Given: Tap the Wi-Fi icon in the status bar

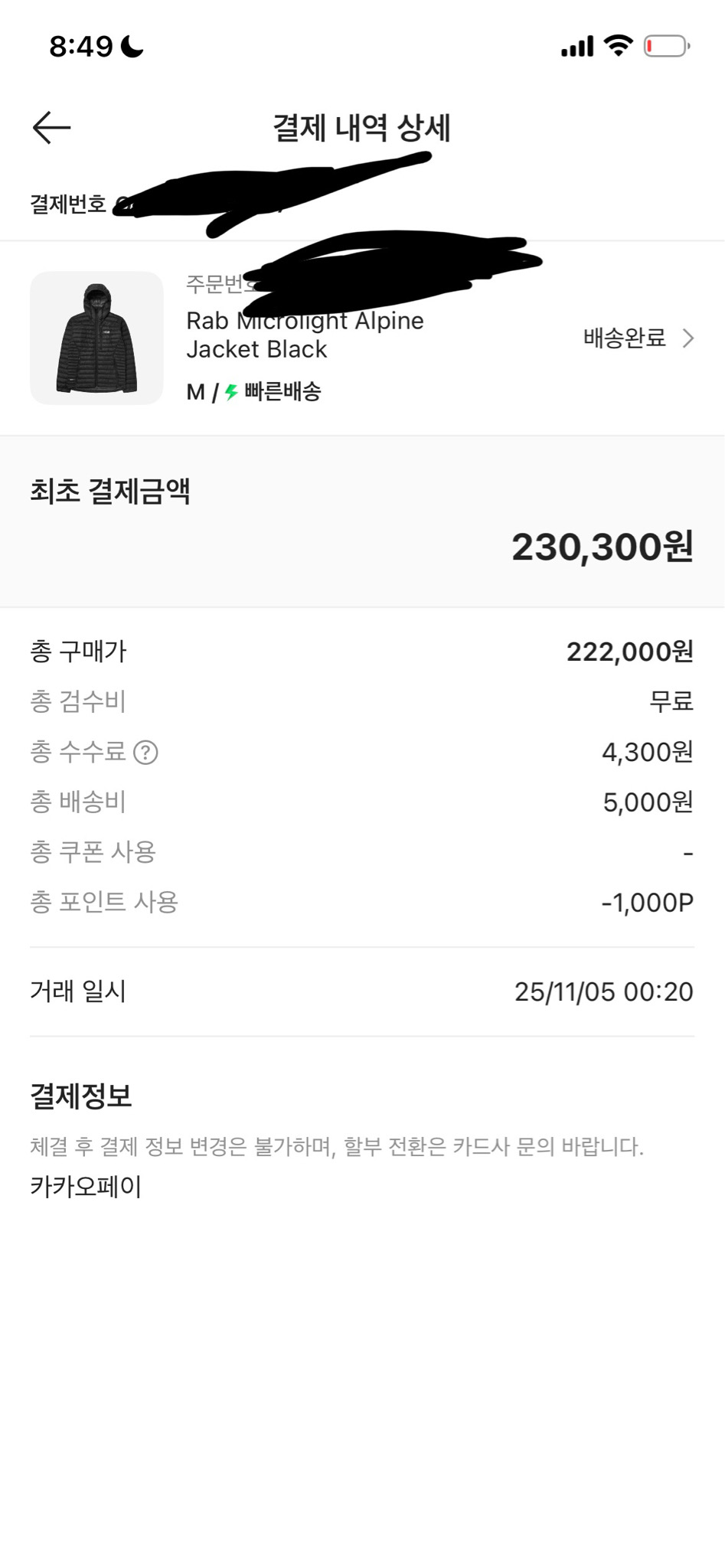Looking at the screenshot, I should coord(617,44).
